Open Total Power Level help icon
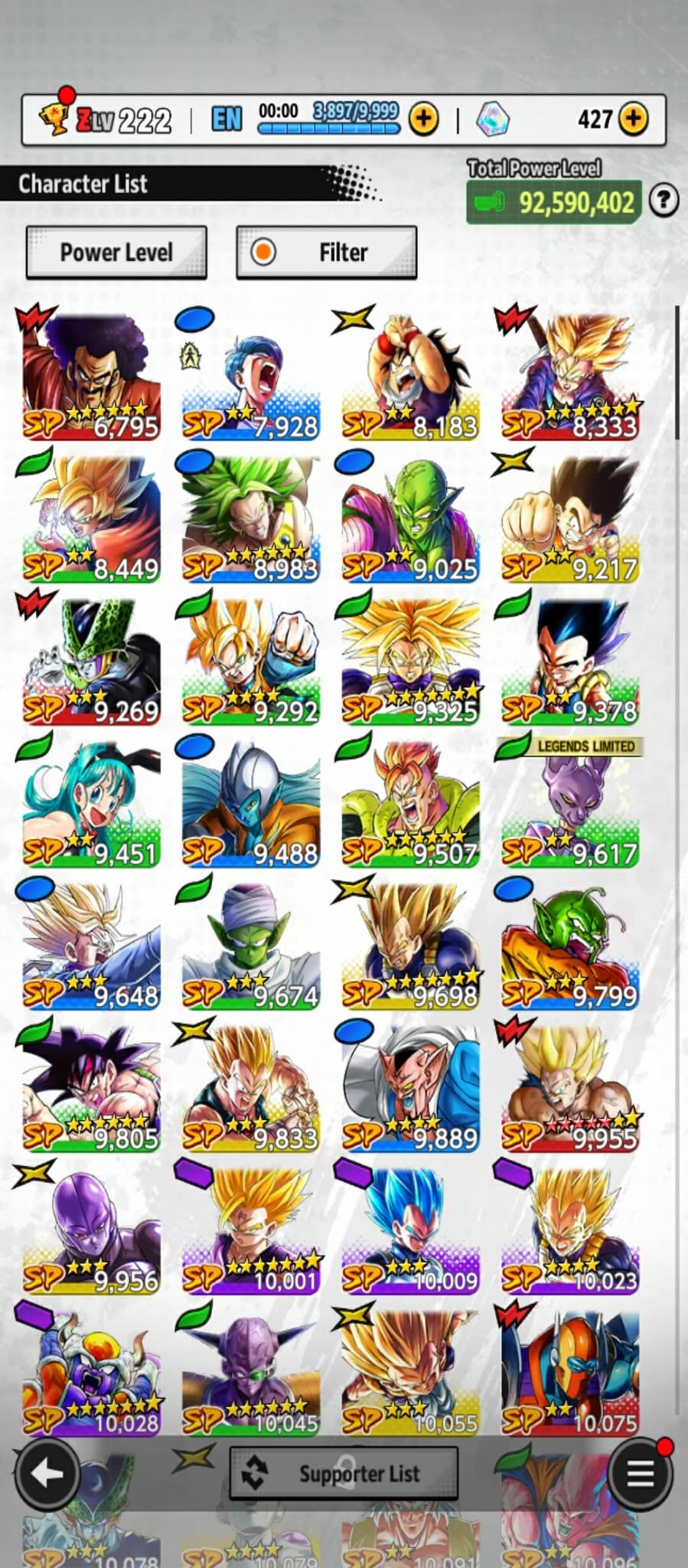Viewport: 688px width, 1568px height. [x=664, y=201]
